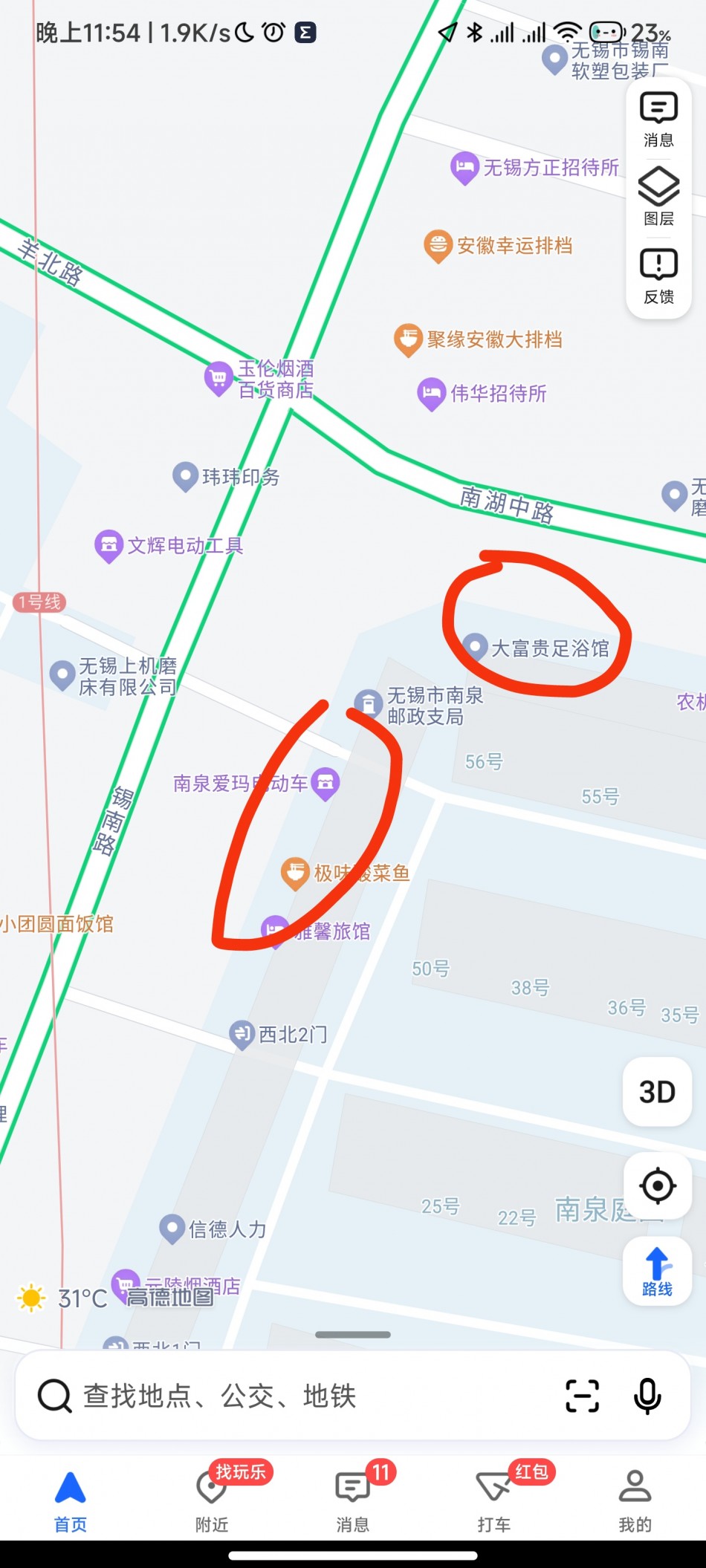Tap the 反馈 feedback button

pyautogui.click(x=658, y=276)
